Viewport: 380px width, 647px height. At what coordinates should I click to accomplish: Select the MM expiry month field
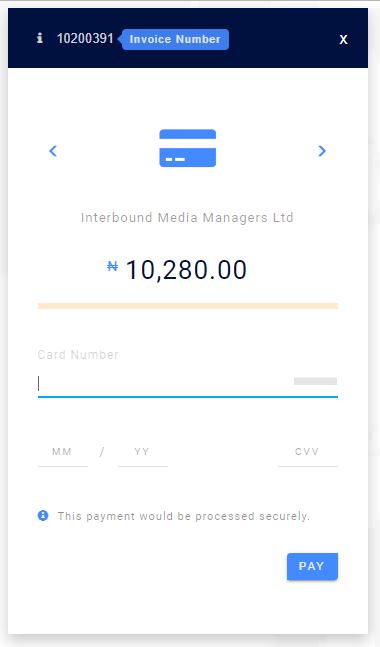click(63, 452)
